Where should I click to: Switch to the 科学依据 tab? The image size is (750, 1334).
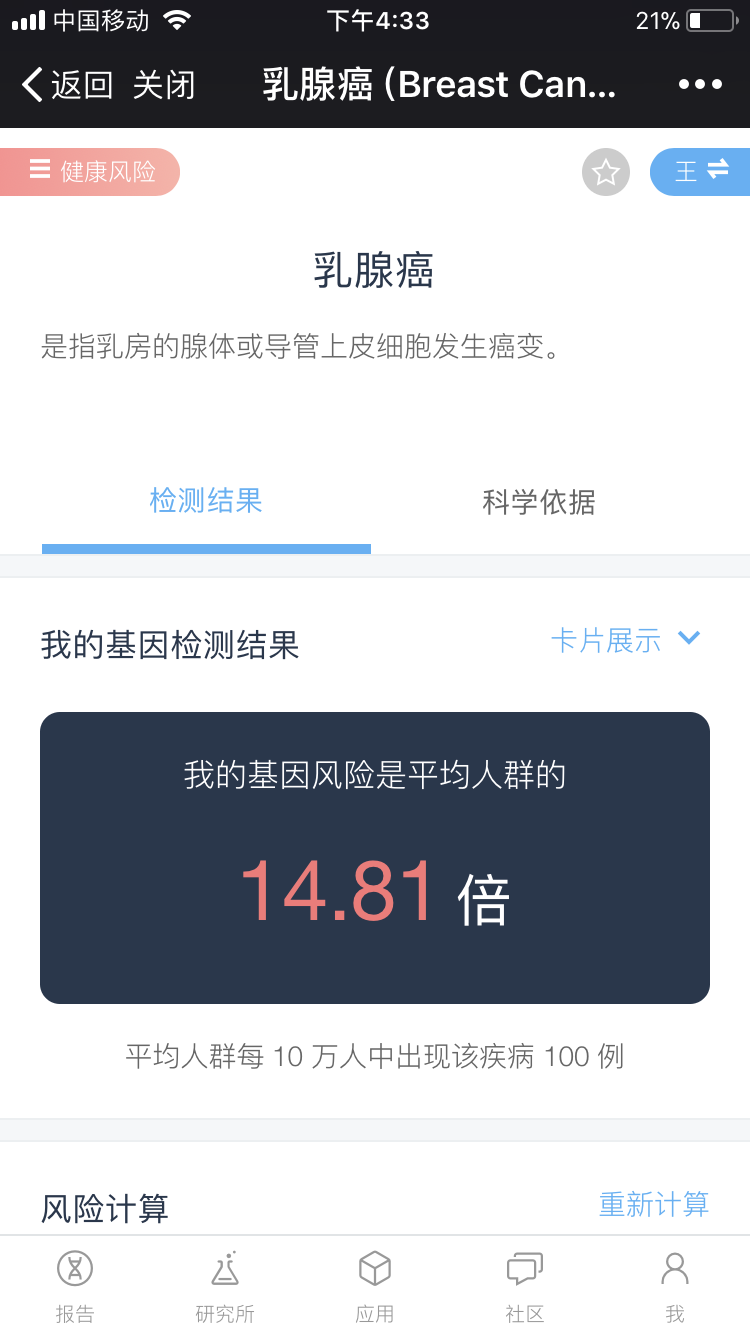[x=538, y=502]
